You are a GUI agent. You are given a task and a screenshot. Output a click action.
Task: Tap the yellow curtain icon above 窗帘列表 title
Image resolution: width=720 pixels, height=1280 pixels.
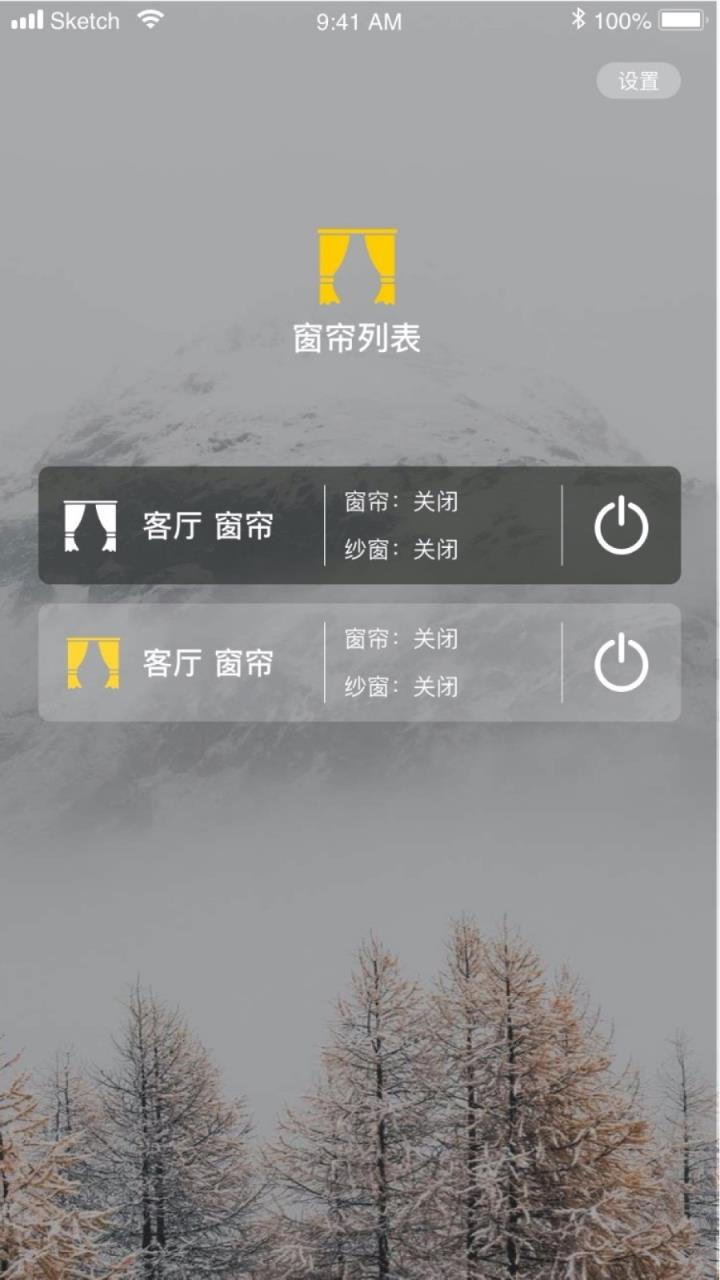pyautogui.click(x=357, y=265)
